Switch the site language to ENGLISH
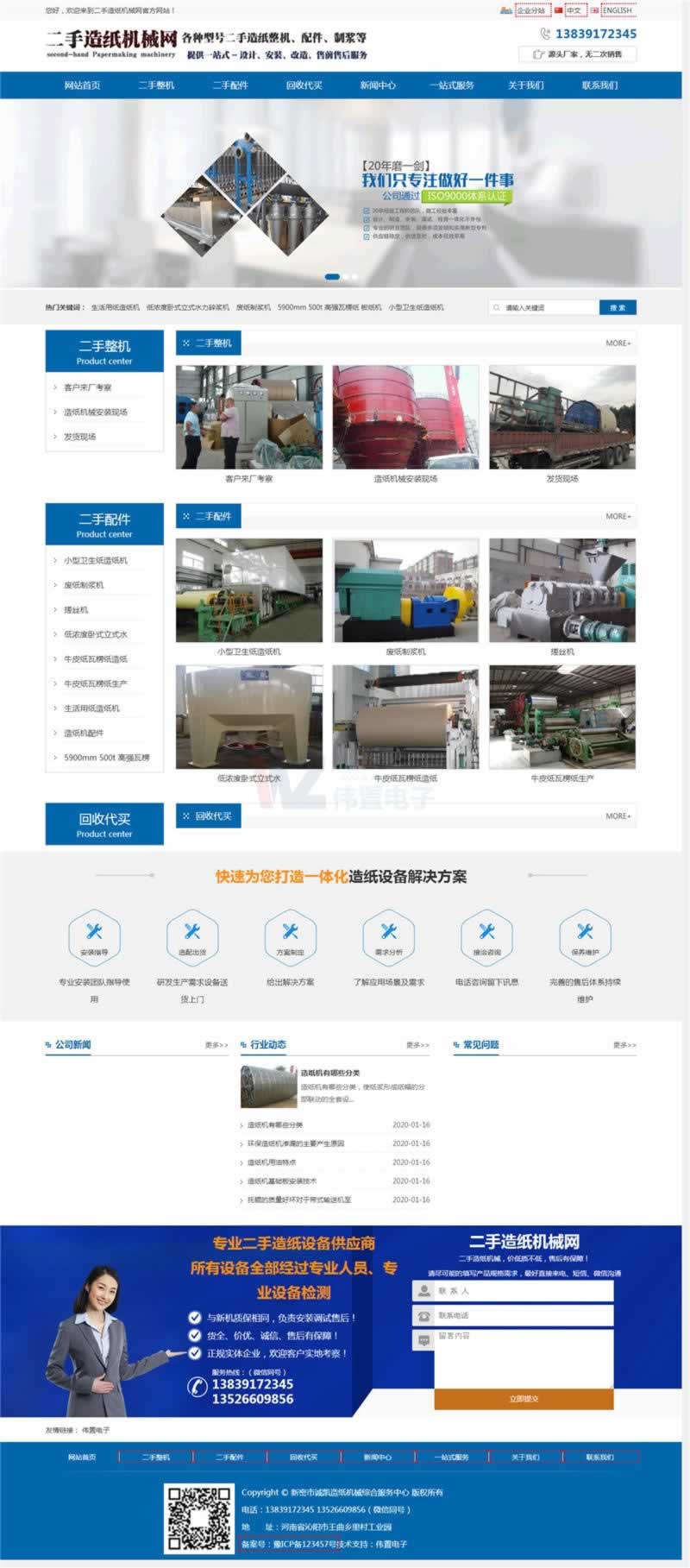The width and height of the screenshot is (690, 1568). (x=616, y=10)
